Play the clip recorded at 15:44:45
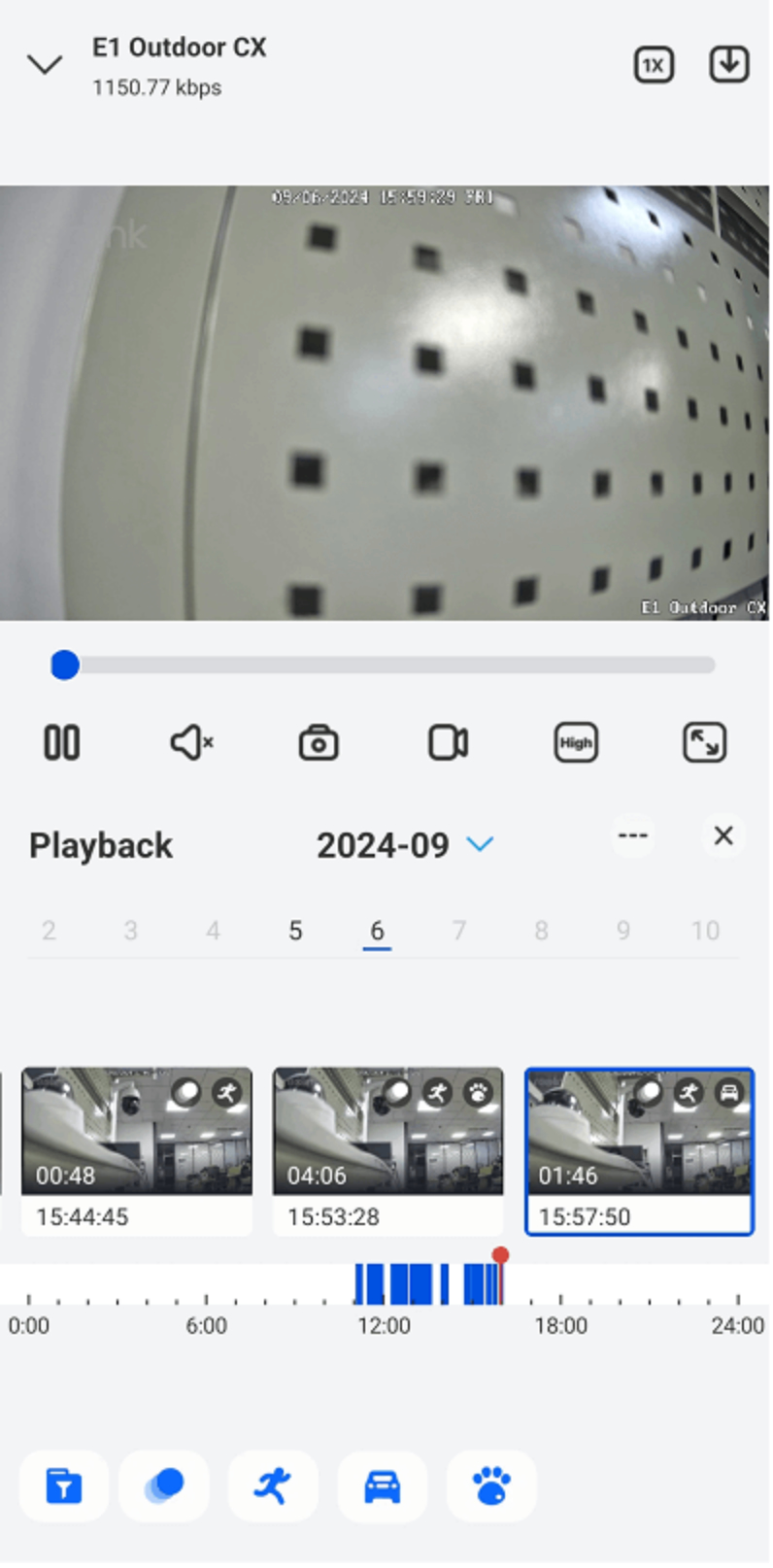The width and height of the screenshot is (773, 1568). [137, 1151]
